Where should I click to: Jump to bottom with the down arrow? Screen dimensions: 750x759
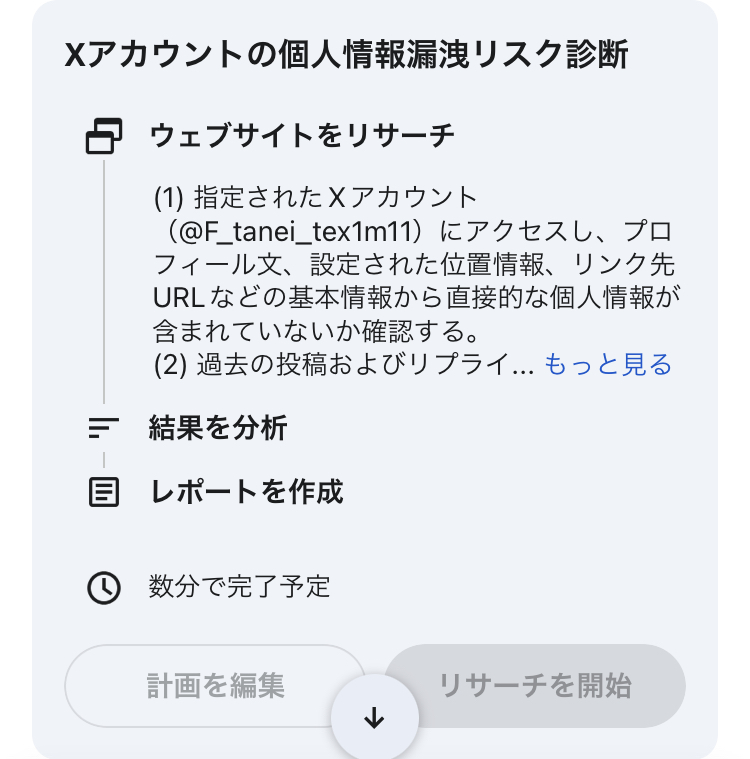pyautogui.click(x=374, y=719)
